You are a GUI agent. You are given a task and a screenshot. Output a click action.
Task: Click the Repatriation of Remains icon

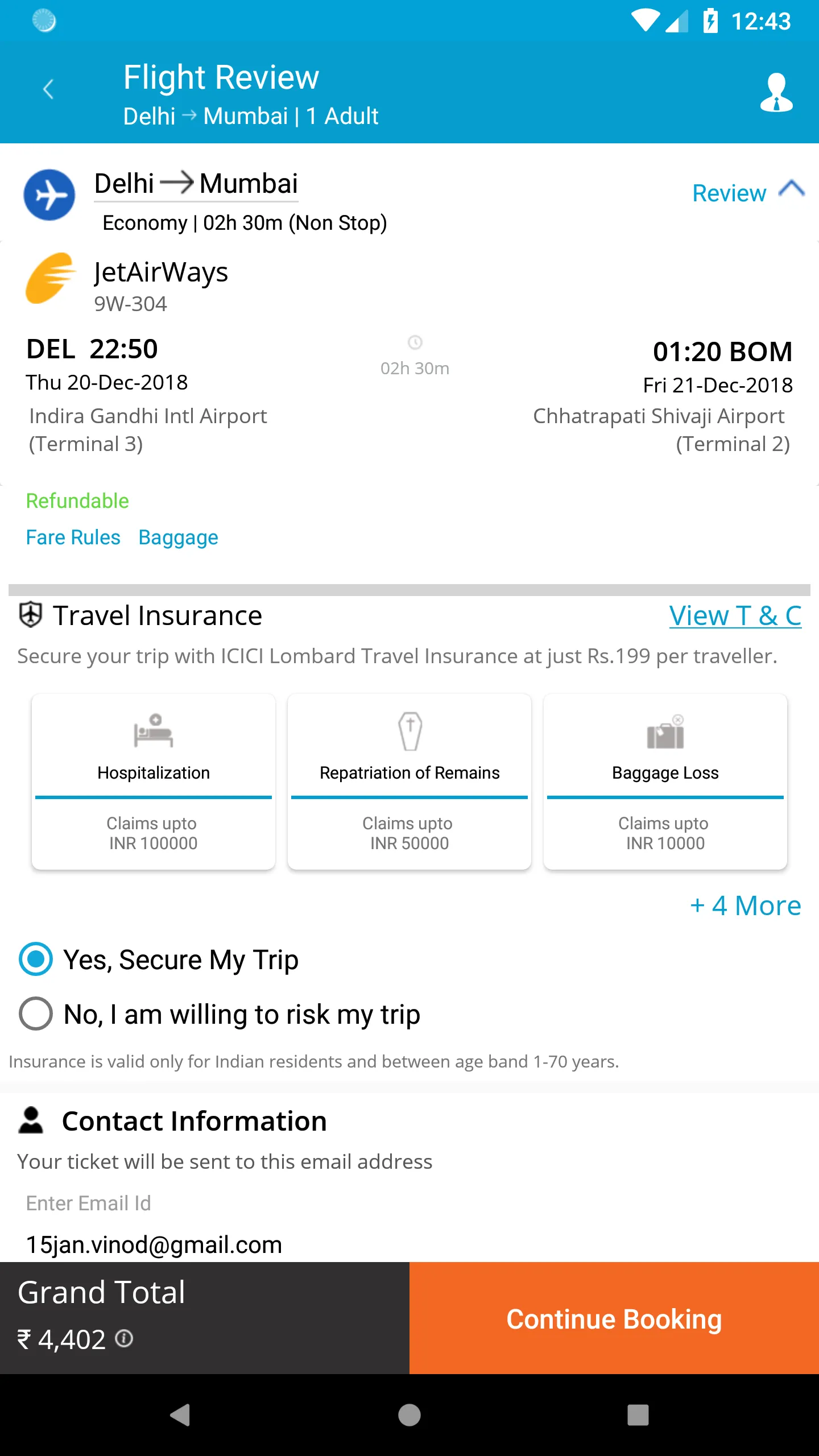click(409, 733)
